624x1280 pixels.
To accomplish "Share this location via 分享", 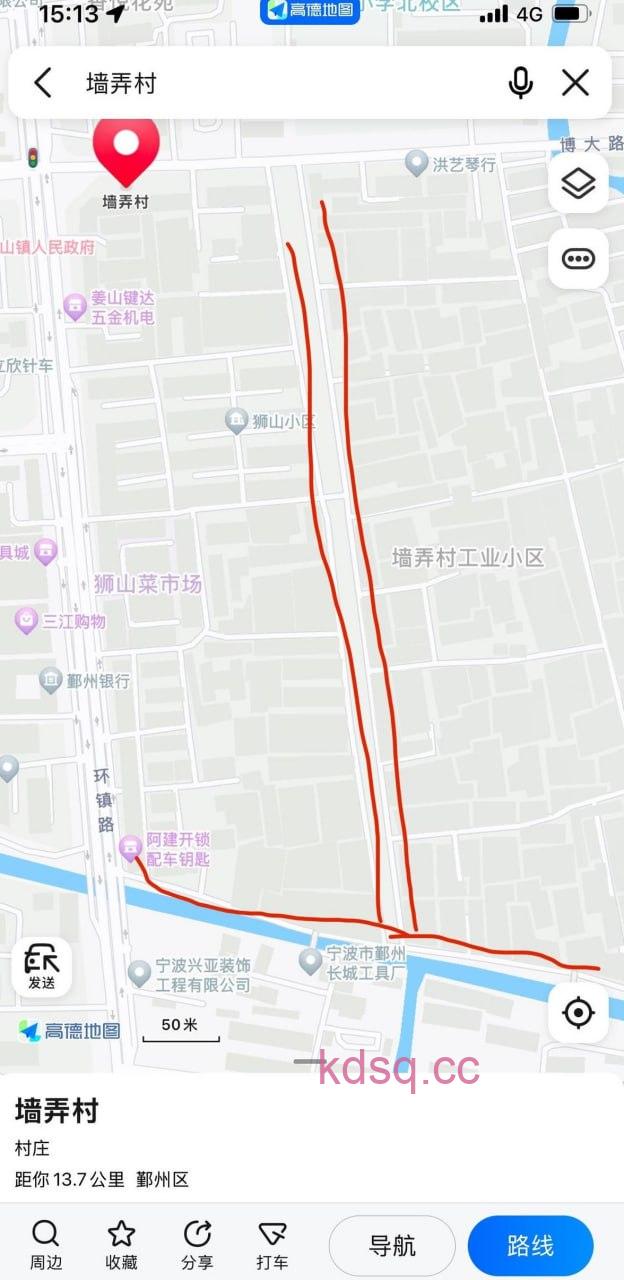I will (197, 1245).
